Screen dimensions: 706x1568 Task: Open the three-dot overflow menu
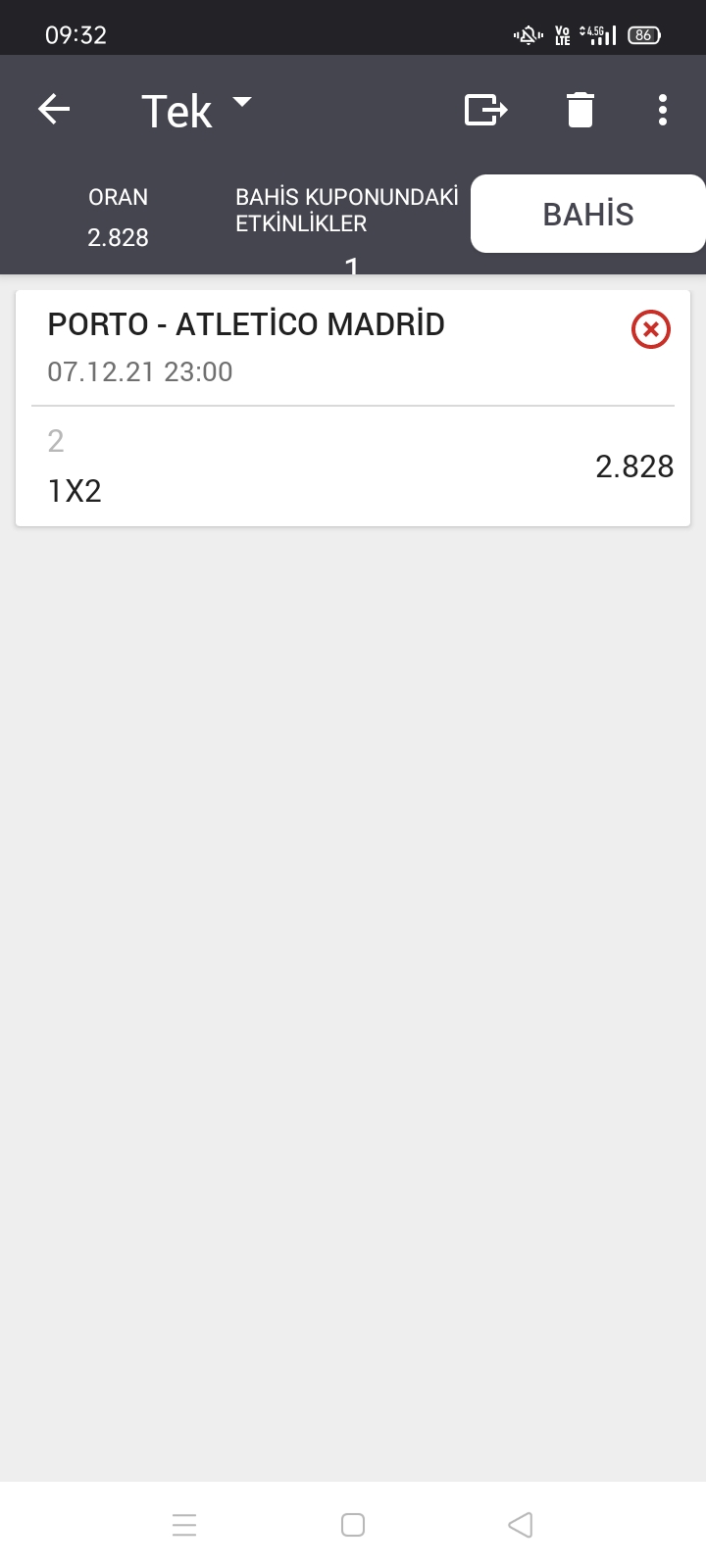pos(663,110)
